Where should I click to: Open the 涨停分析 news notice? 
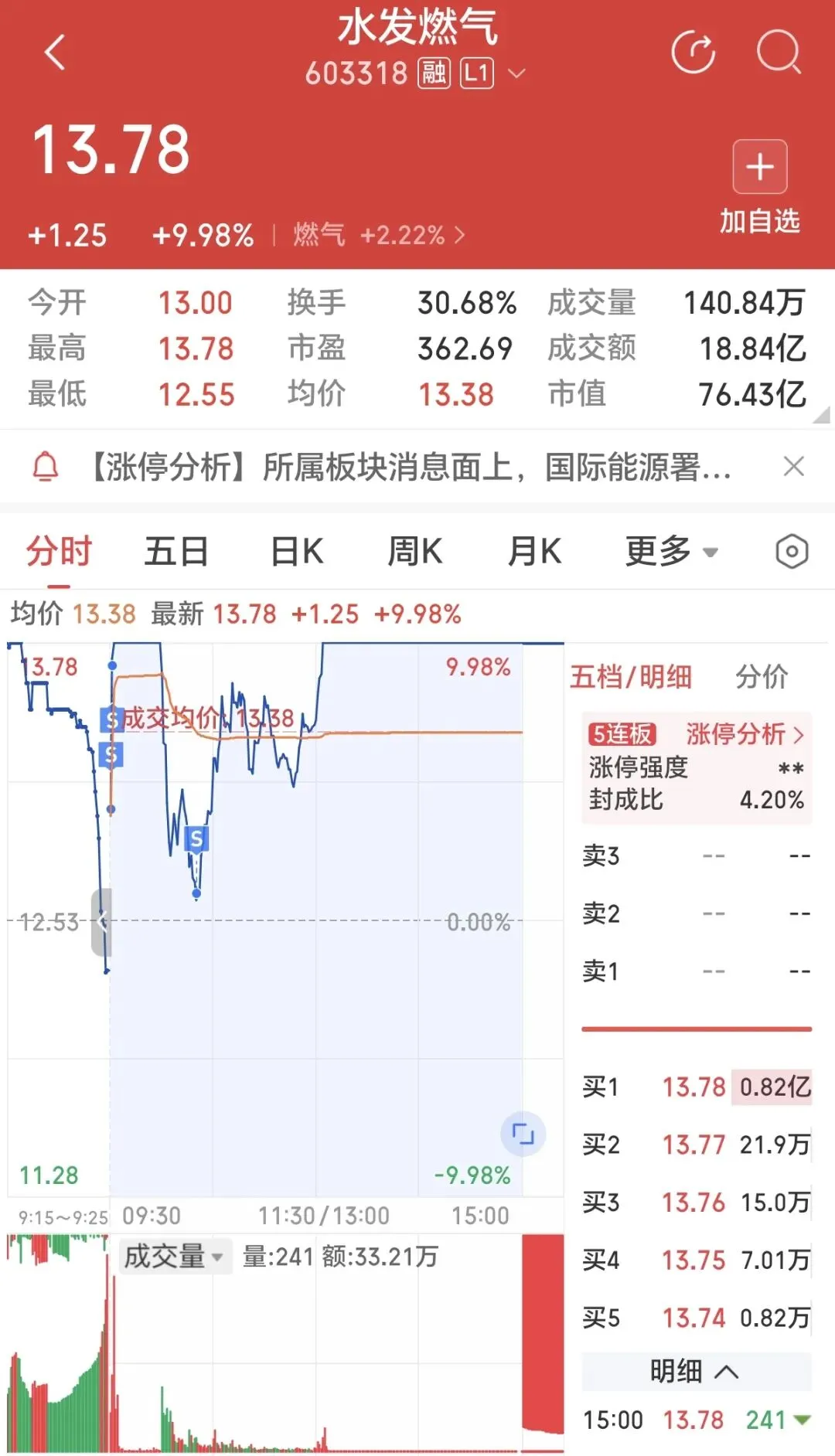[x=410, y=468]
